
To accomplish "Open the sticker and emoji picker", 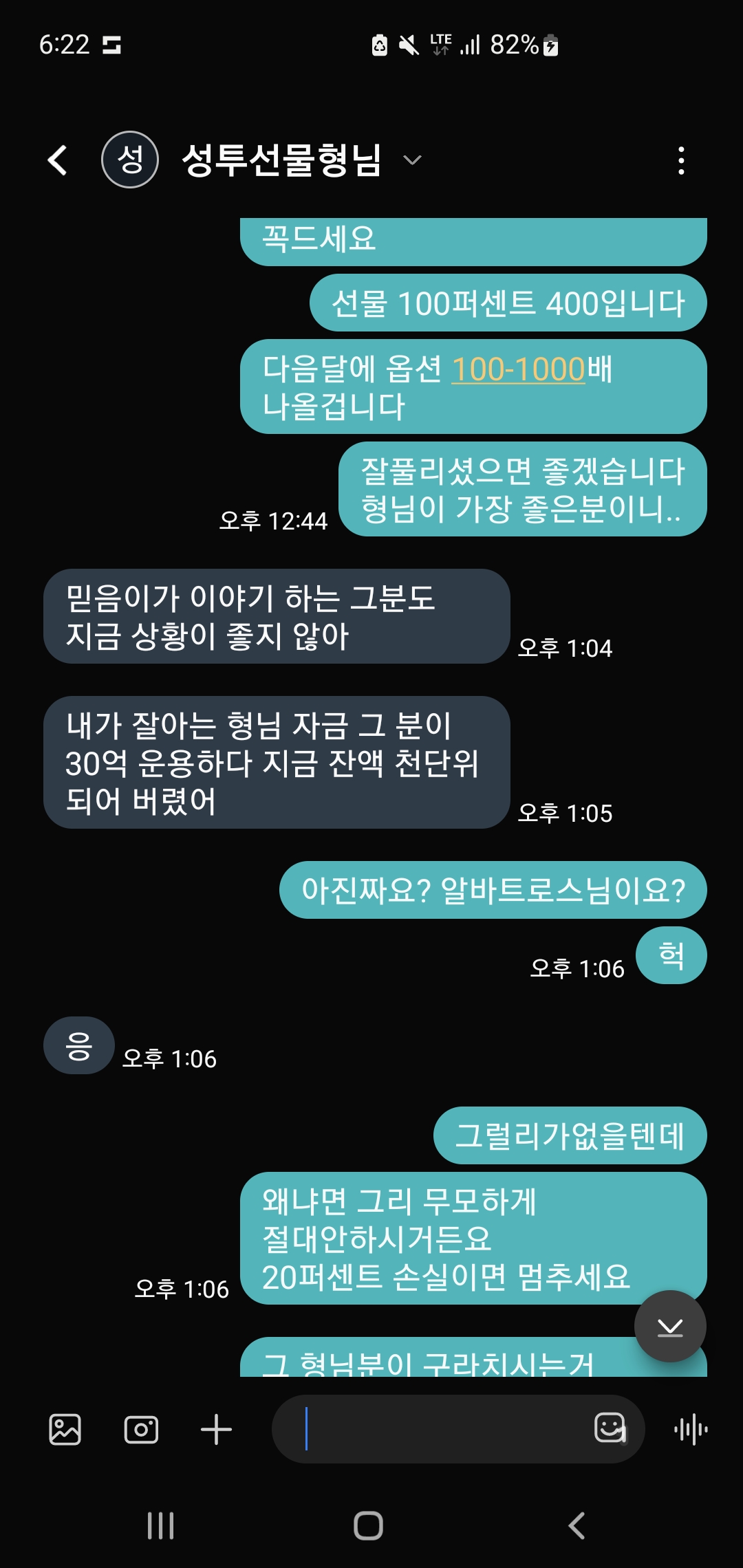I will click(x=610, y=1428).
